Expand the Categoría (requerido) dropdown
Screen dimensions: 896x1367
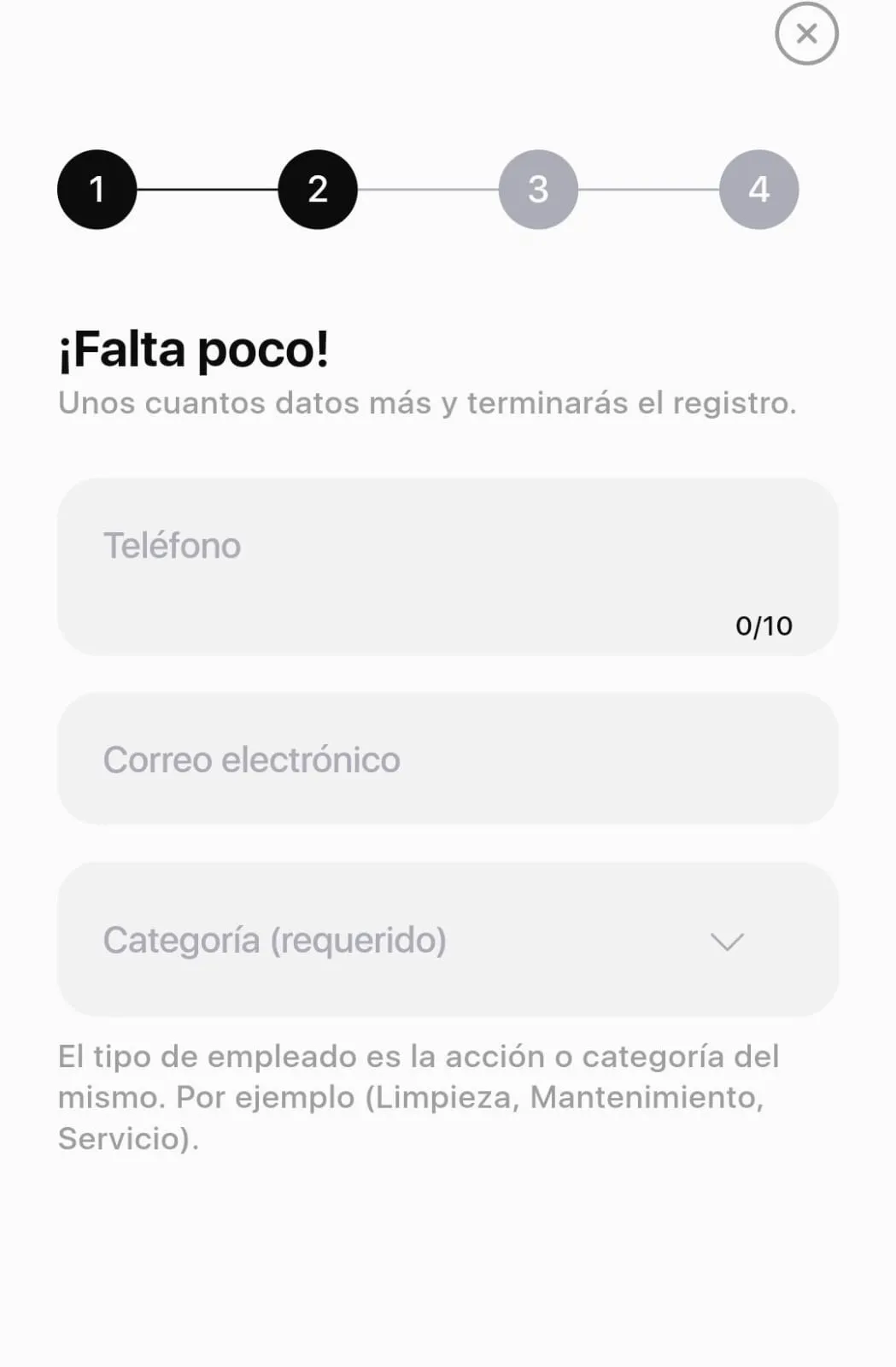point(447,939)
